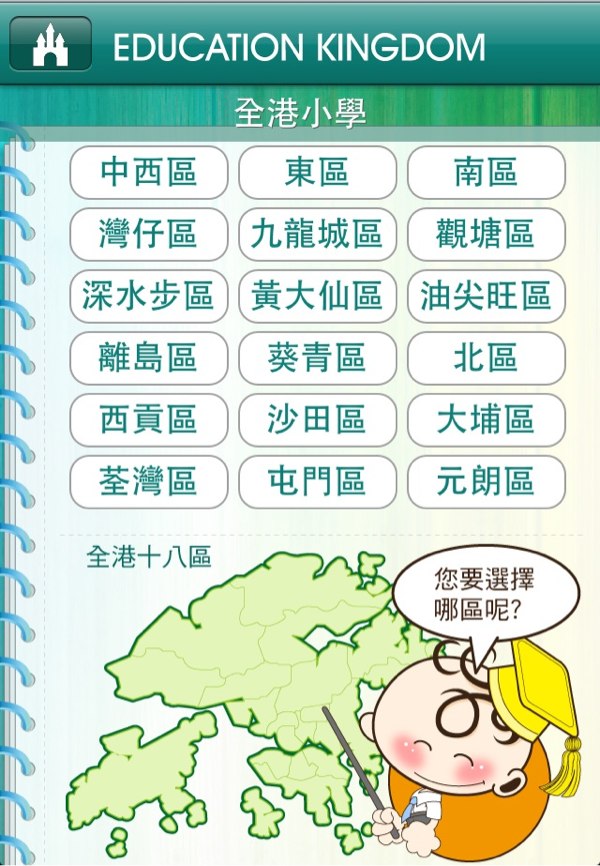Tap the castle home icon
Viewport: 600px width, 866px height.
(50, 45)
